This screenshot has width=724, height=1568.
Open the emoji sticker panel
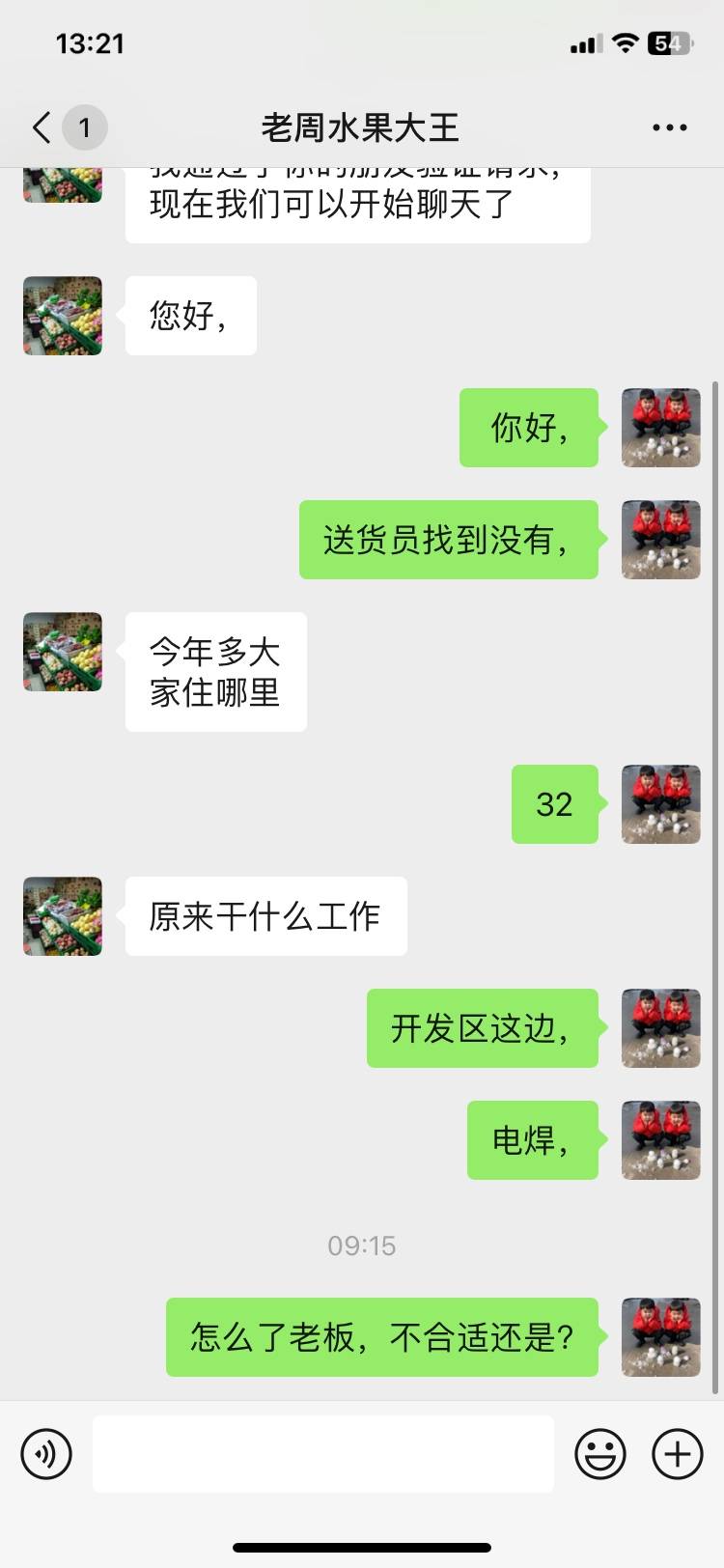point(600,1453)
